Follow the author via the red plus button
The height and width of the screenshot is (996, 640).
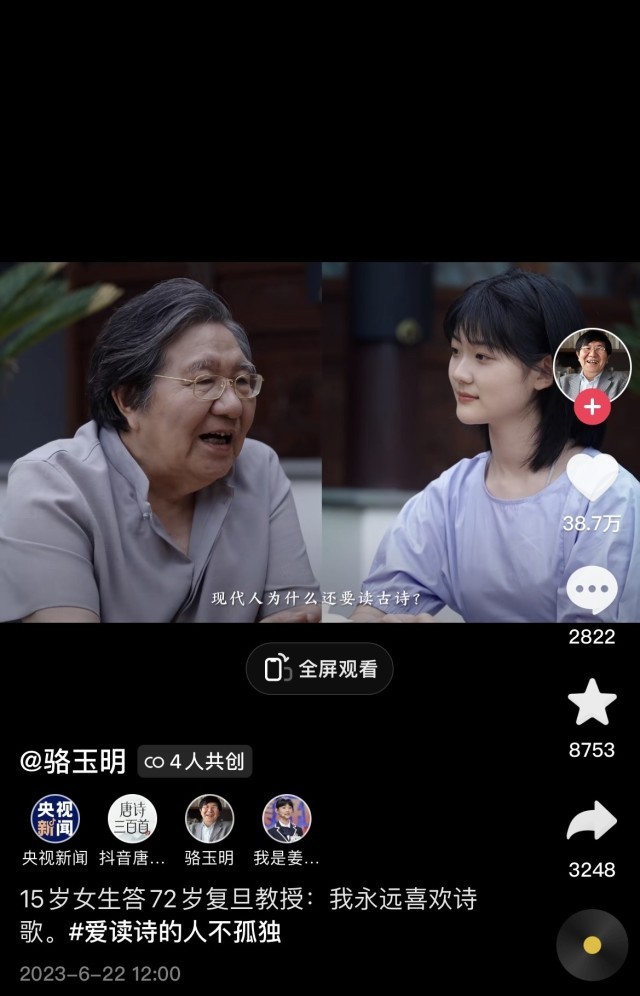click(592, 407)
